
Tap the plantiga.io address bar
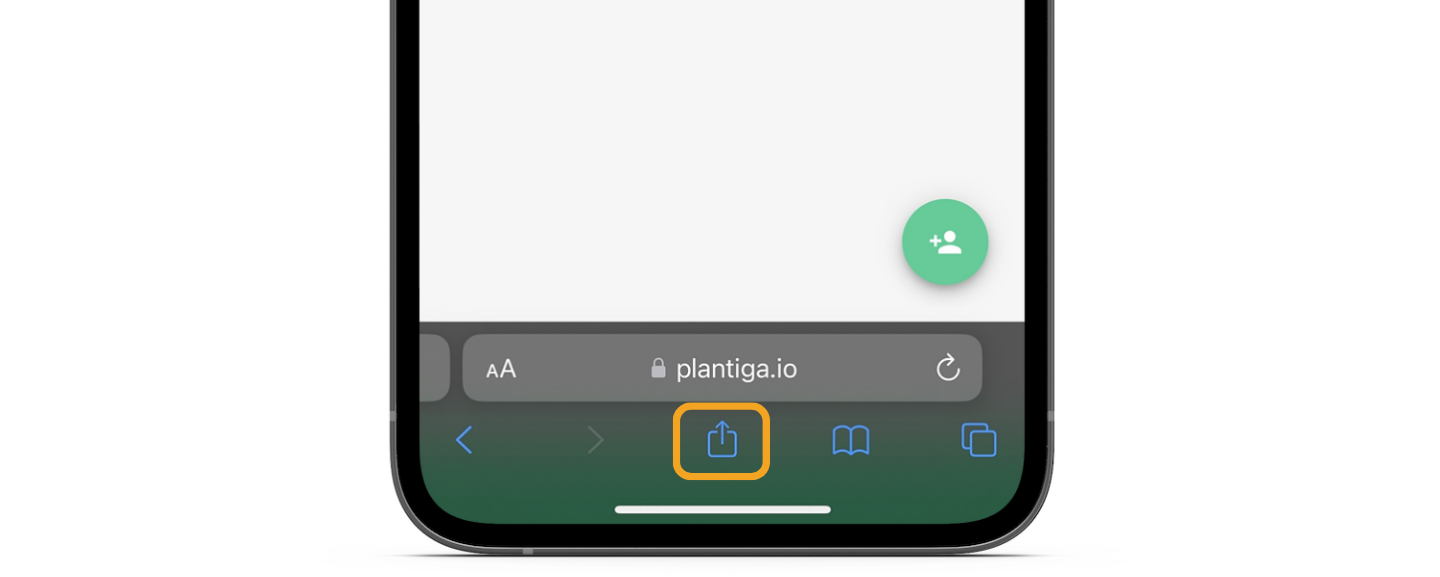tap(724, 369)
